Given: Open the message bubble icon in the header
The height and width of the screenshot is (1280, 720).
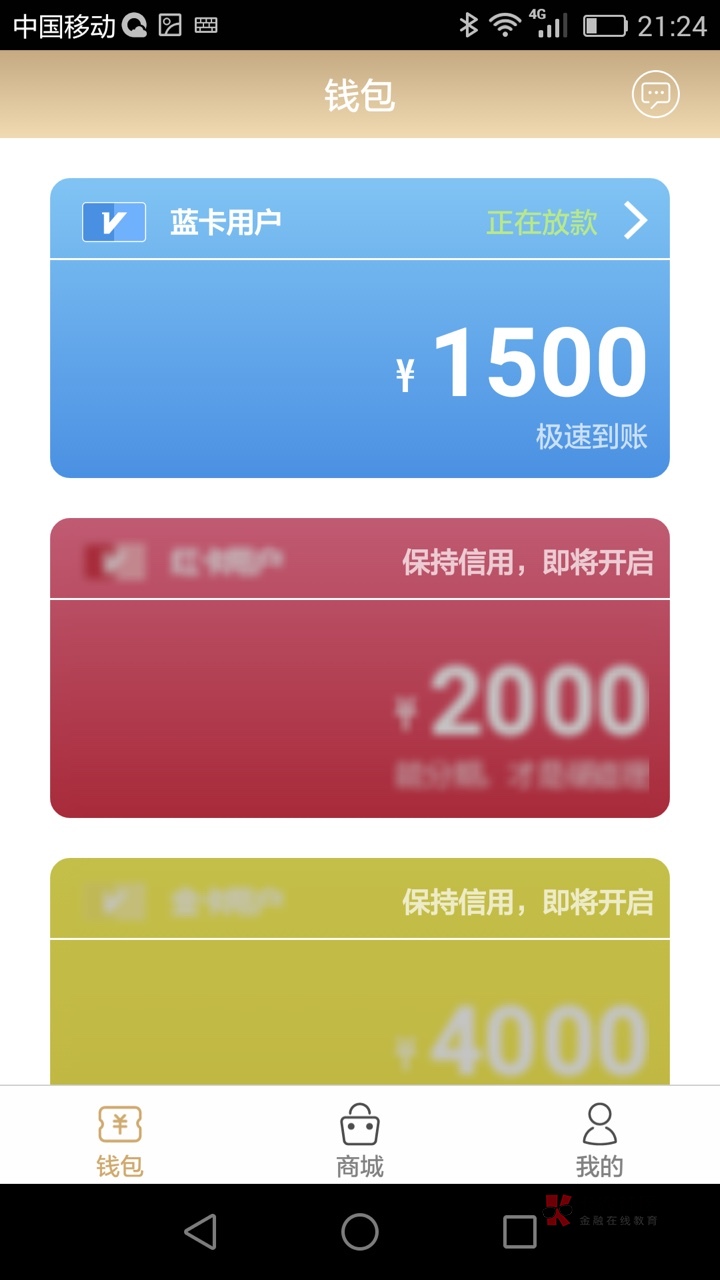Looking at the screenshot, I should pyautogui.click(x=655, y=95).
